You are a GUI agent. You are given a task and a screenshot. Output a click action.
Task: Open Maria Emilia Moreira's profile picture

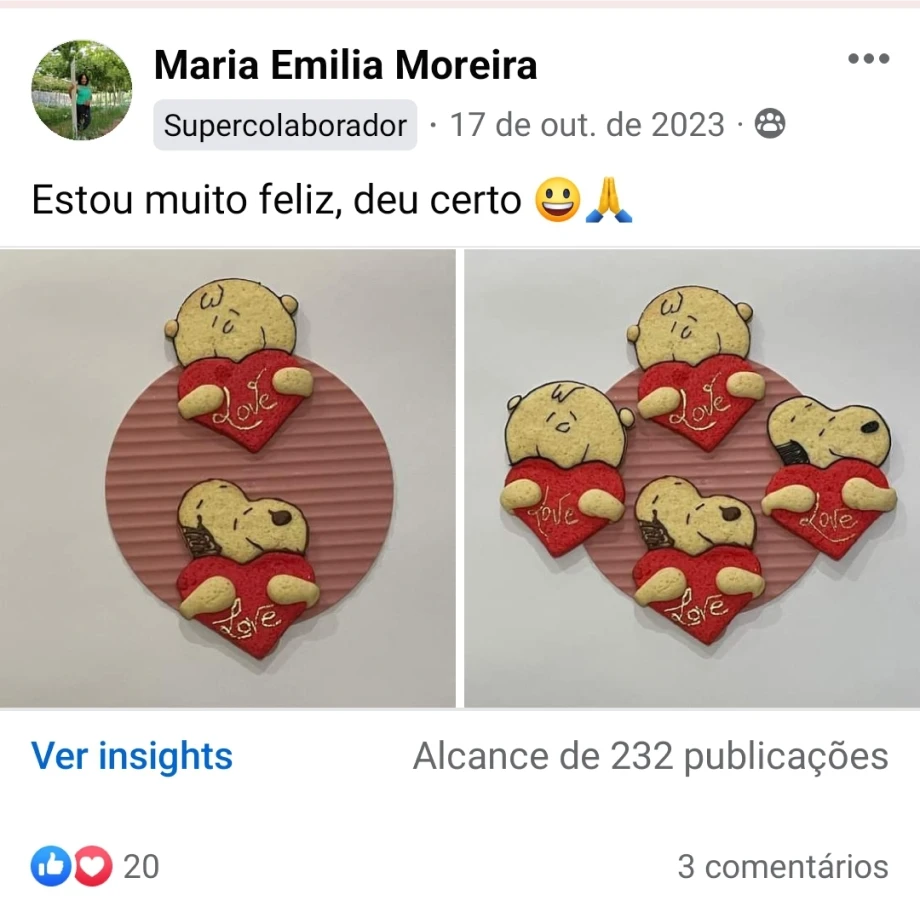click(x=82, y=90)
